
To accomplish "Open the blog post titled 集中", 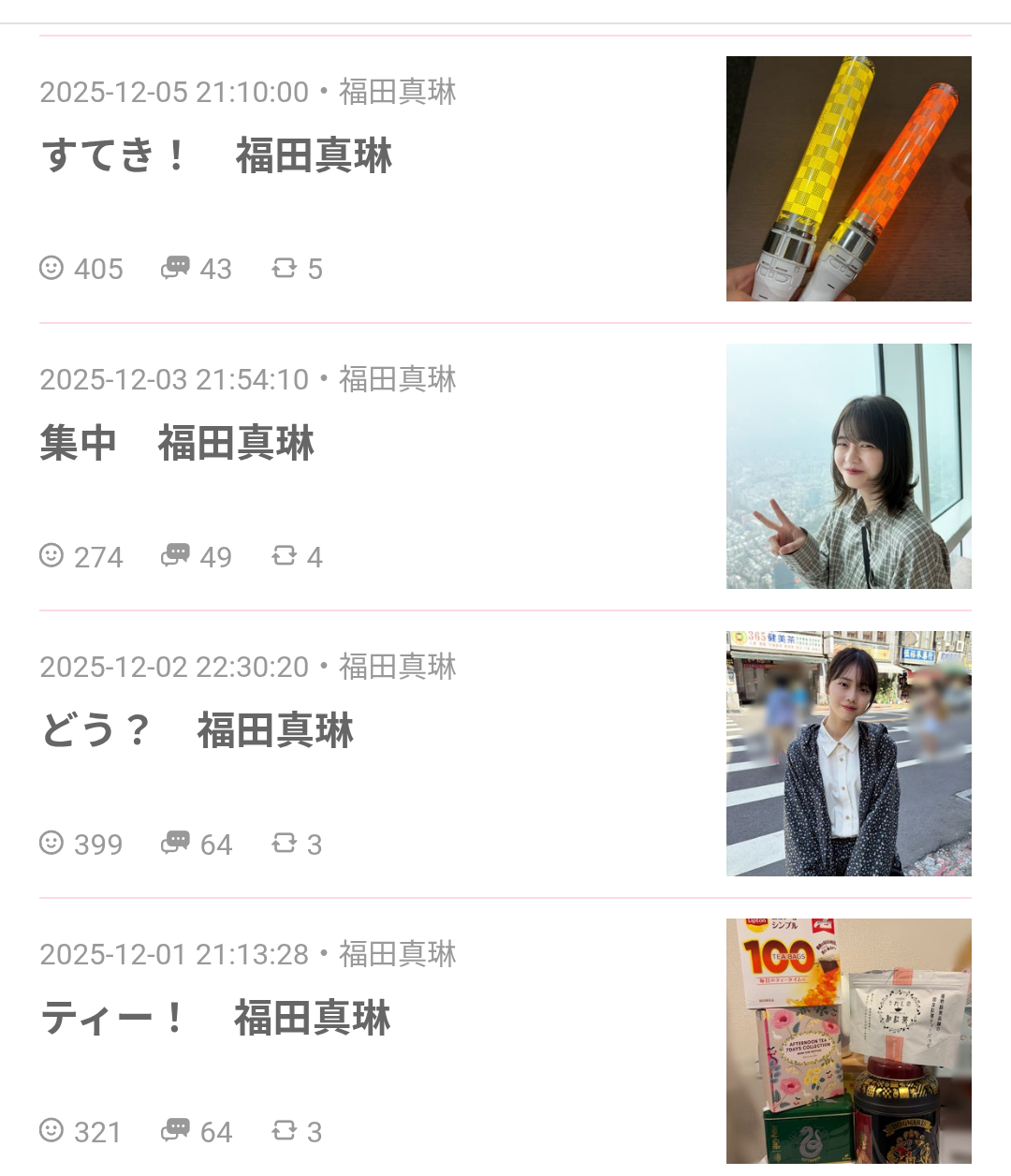I will click(x=177, y=443).
